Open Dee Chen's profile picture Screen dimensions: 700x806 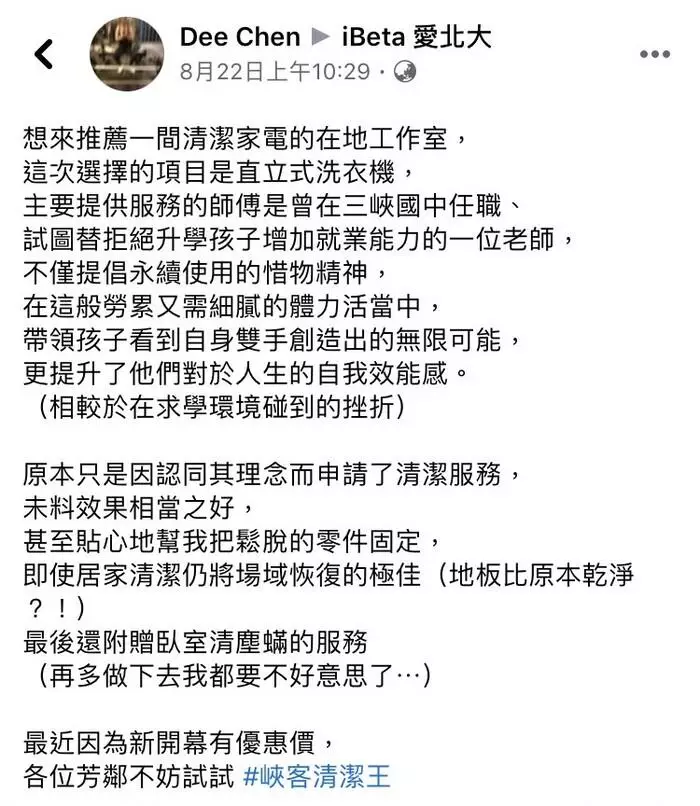click(127, 54)
